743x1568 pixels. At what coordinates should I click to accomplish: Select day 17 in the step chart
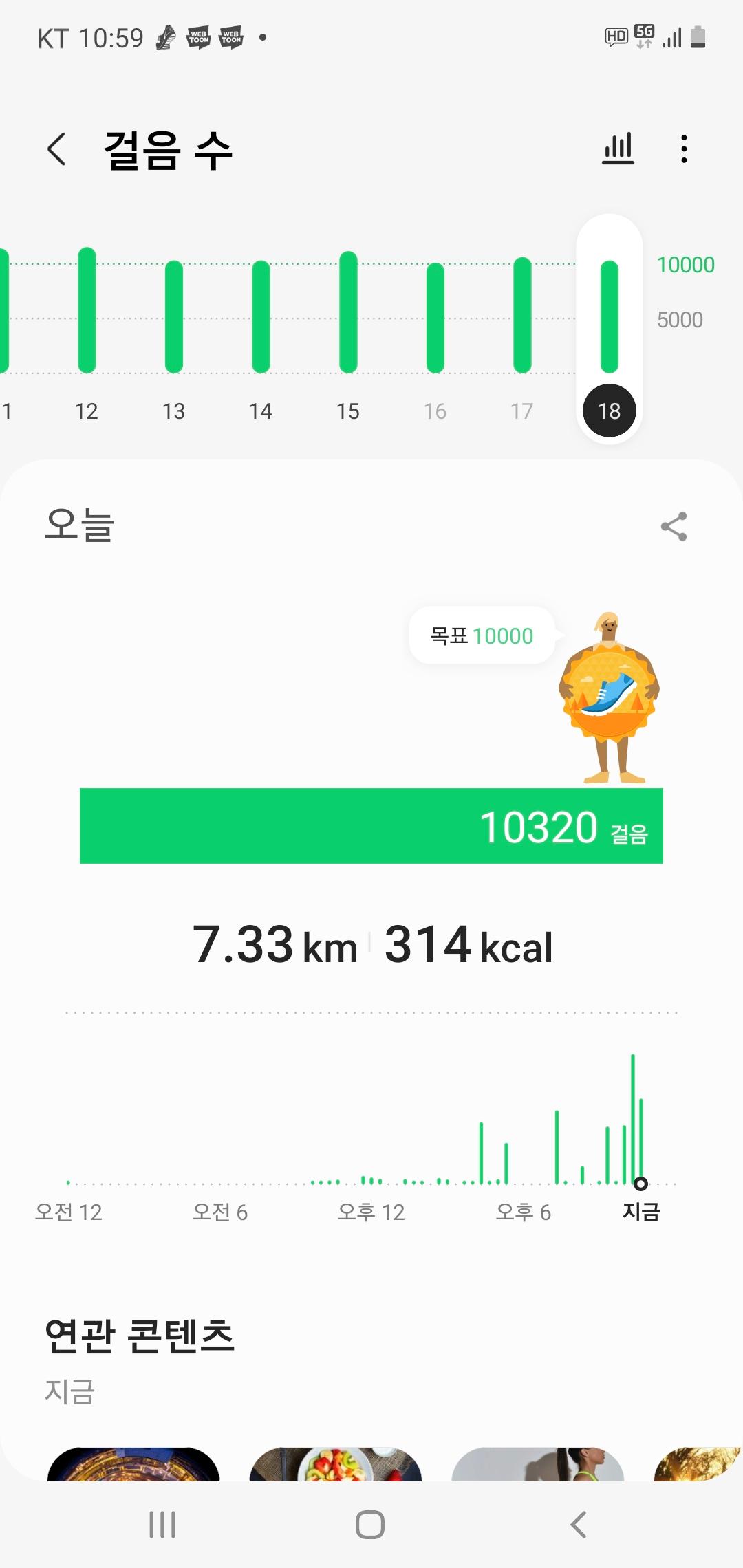(522, 315)
